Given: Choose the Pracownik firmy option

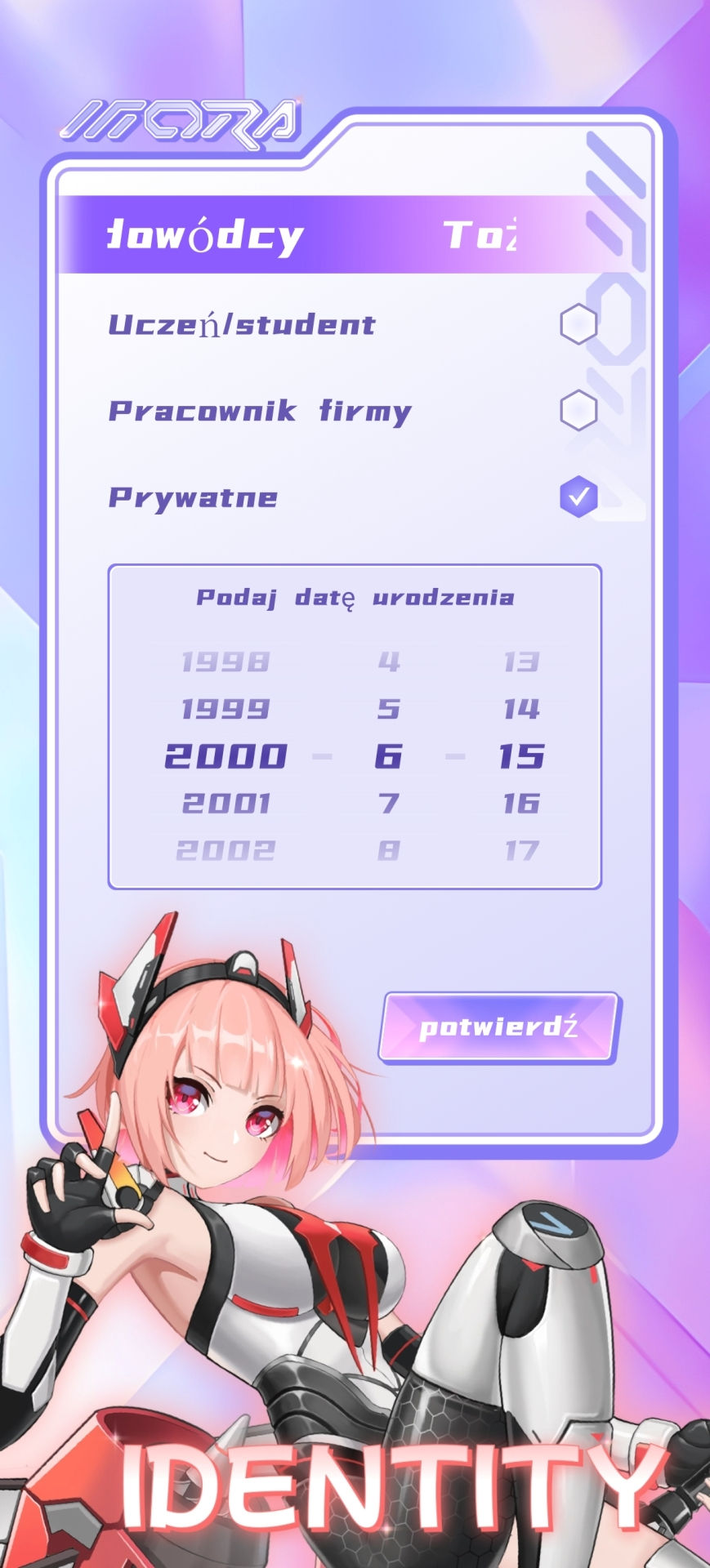Looking at the screenshot, I should tap(578, 410).
